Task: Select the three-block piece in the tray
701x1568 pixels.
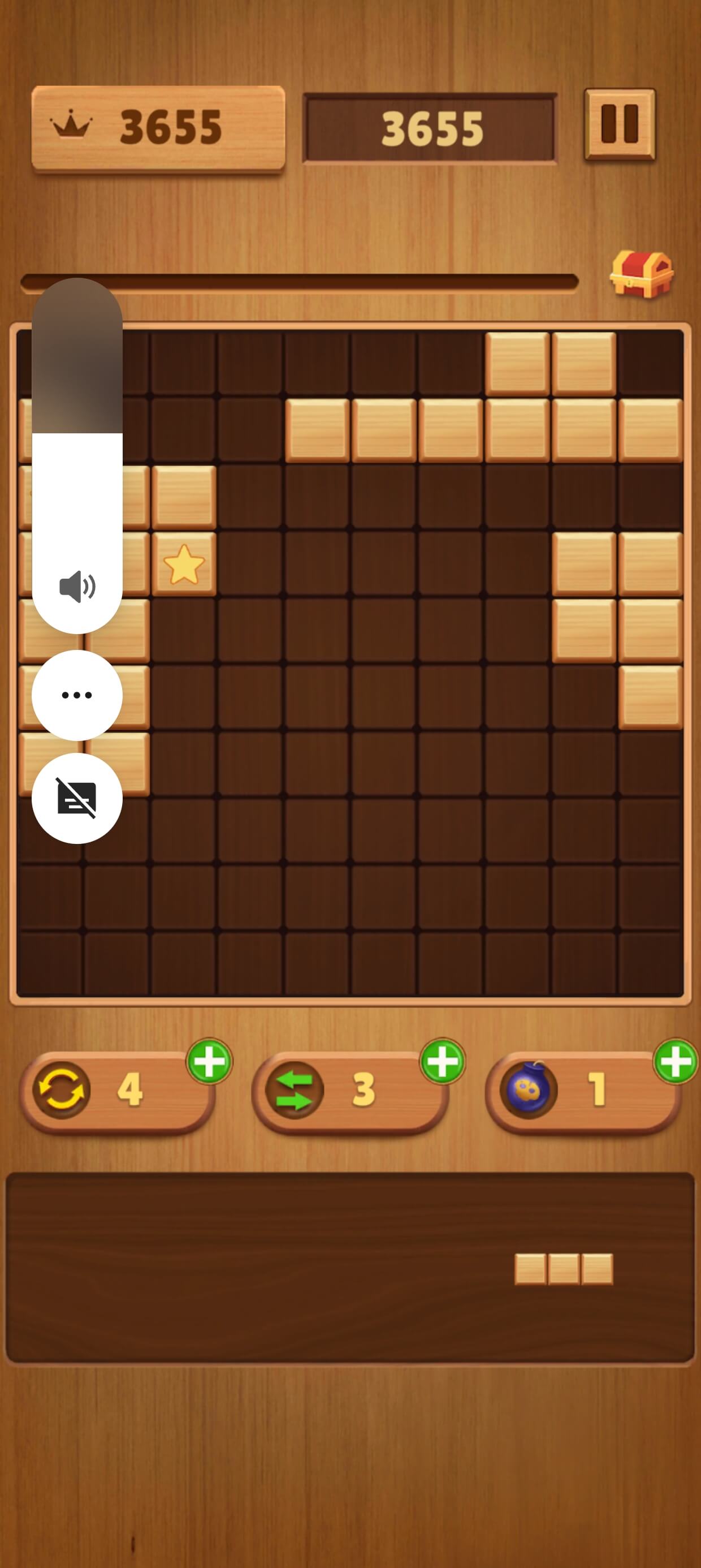Action: (x=564, y=1269)
